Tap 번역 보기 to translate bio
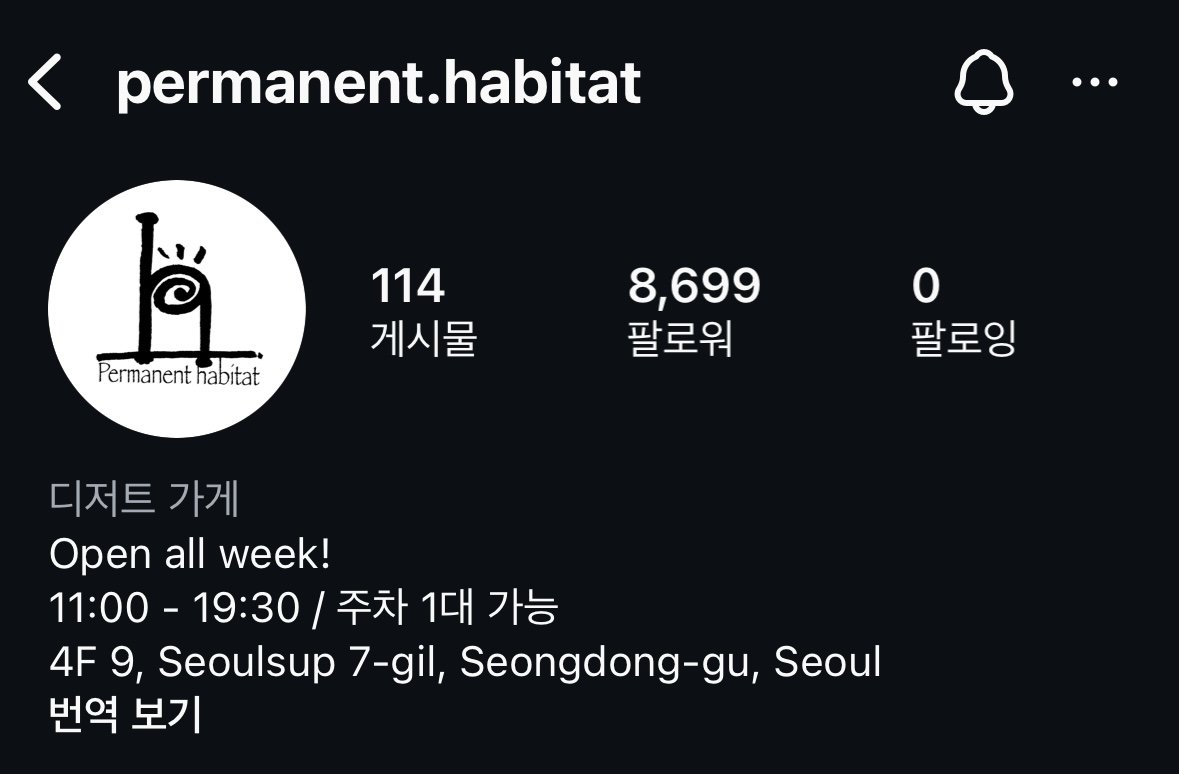 click(x=125, y=715)
